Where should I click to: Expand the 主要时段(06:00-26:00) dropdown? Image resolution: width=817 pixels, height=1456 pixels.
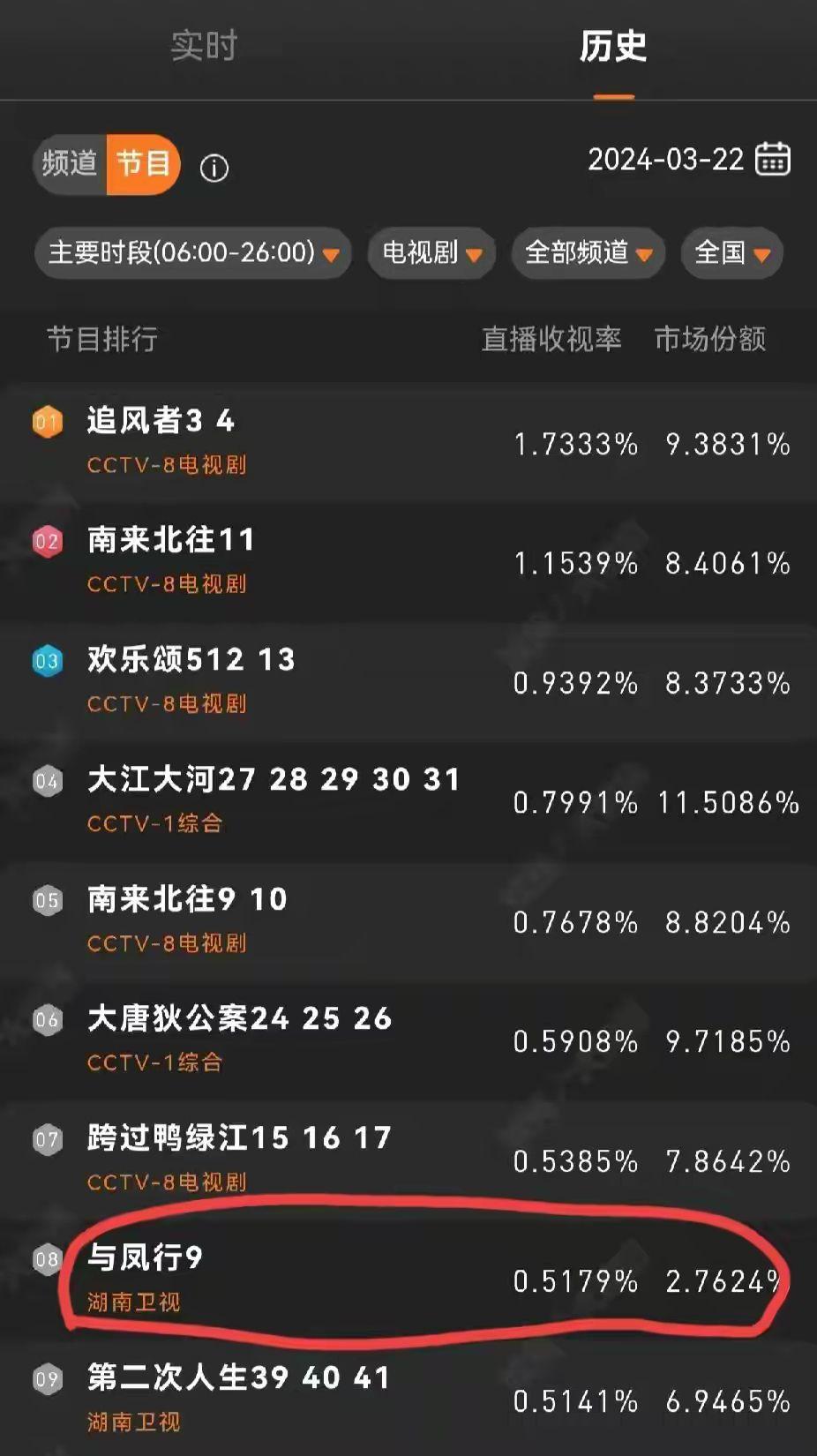193,253
